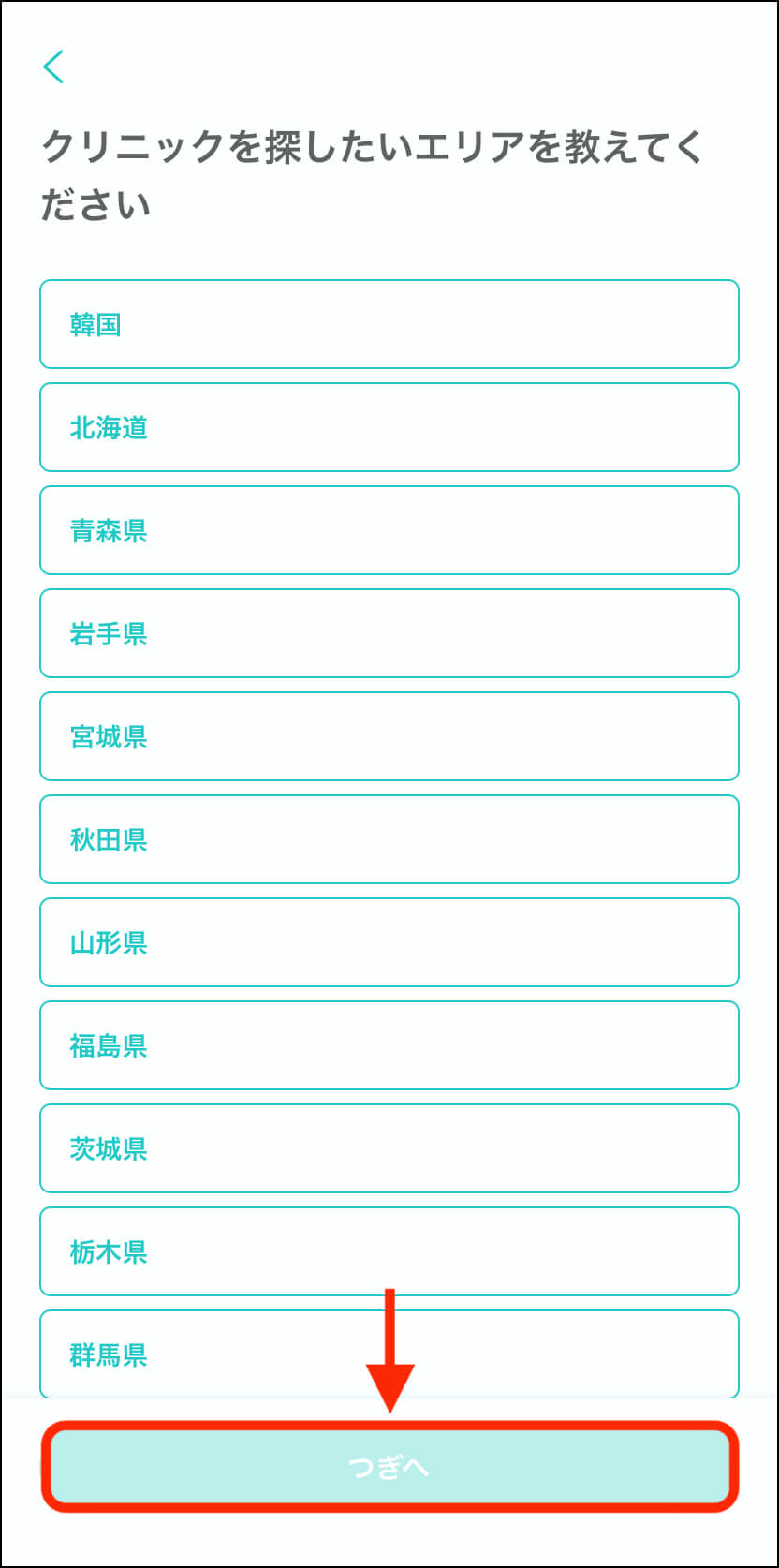This screenshot has height=1568, width=779.
Task: Tap 群馬県 in the list
Action: pos(389,1354)
